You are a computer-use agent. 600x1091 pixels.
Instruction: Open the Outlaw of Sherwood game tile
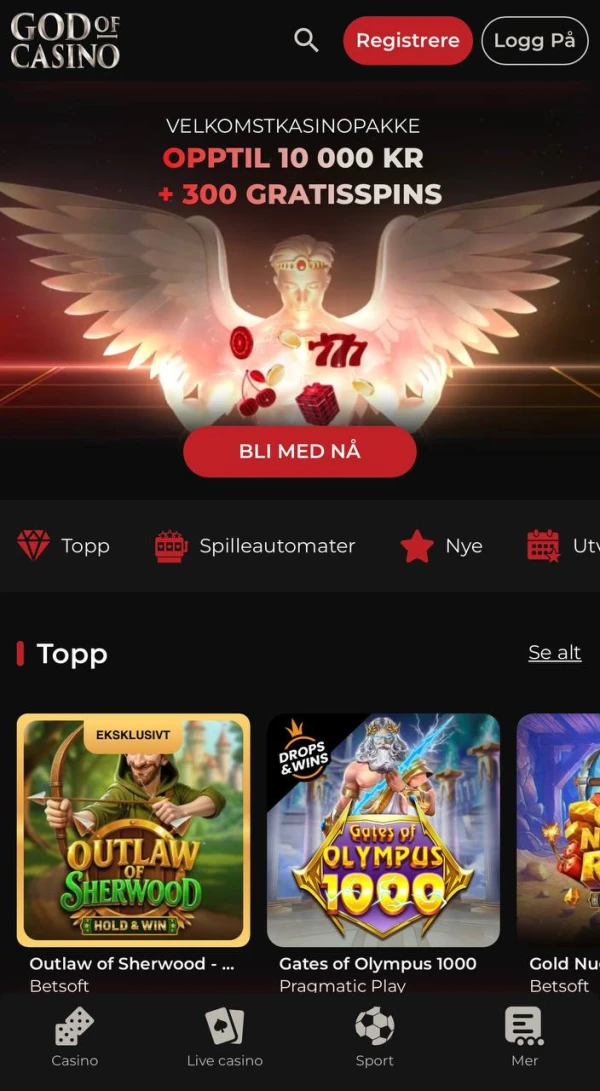click(133, 829)
